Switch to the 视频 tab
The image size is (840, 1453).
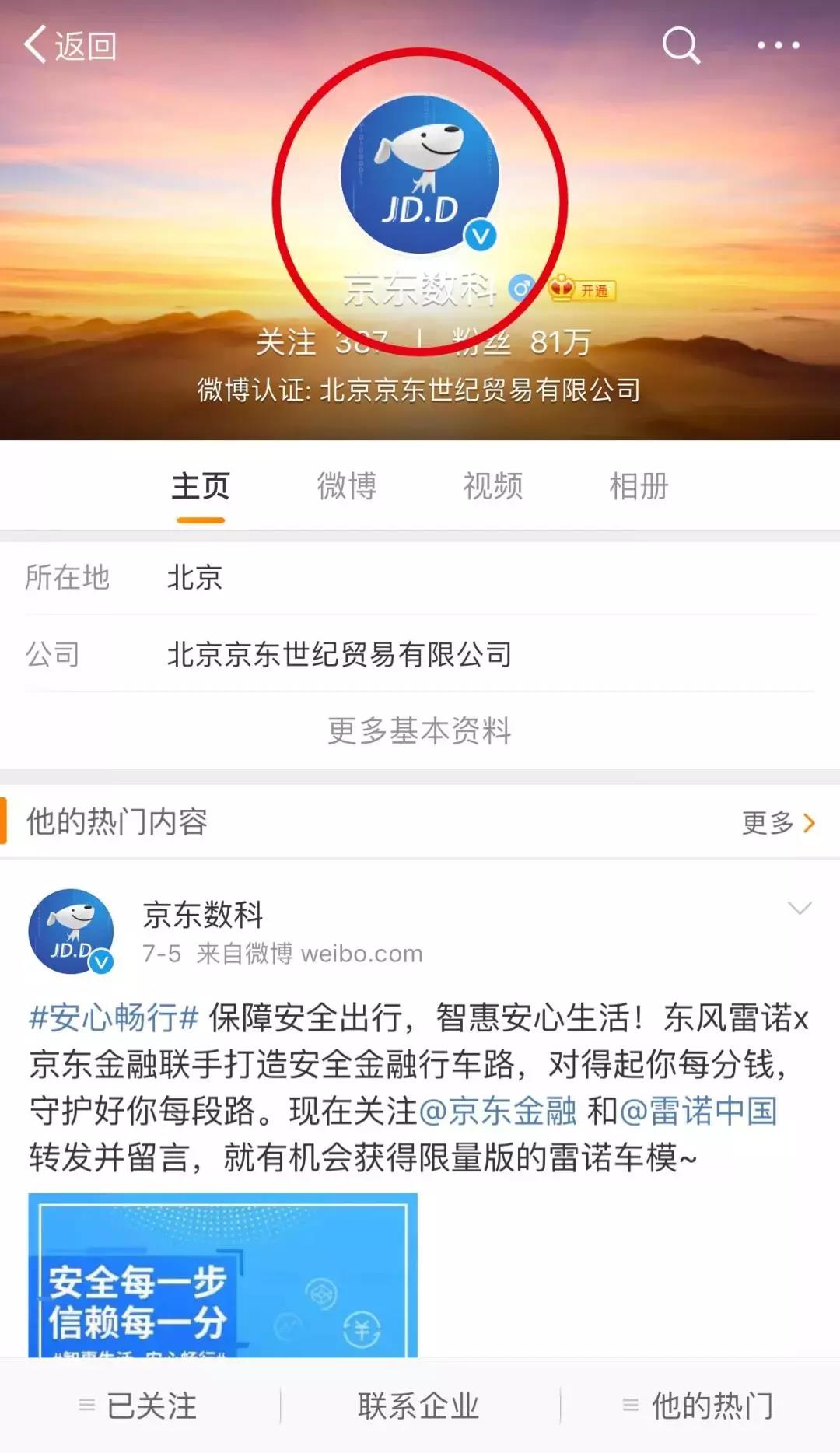pyautogui.click(x=493, y=487)
